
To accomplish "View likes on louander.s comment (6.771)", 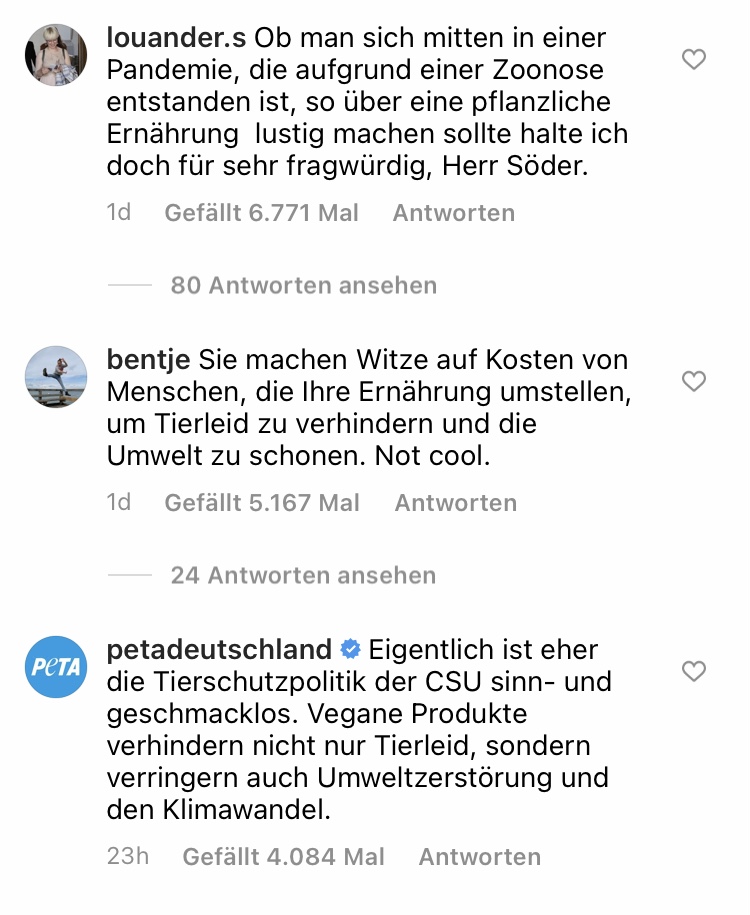I will pos(261,213).
